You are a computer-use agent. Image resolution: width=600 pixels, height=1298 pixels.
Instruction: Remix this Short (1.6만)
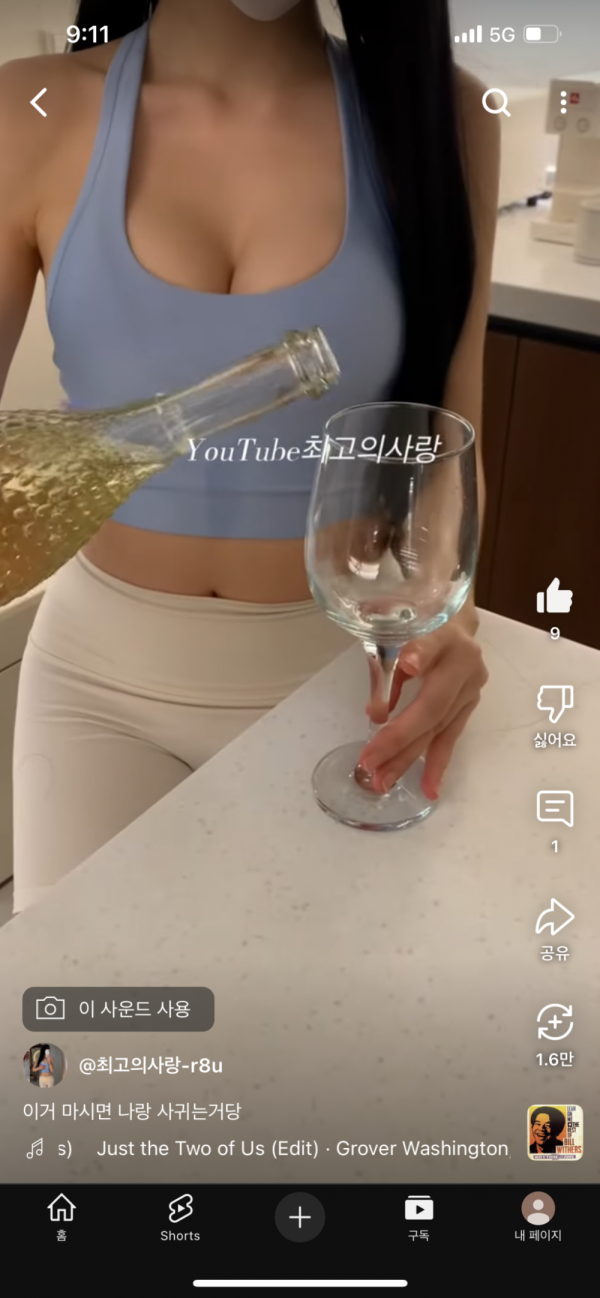tap(554, 1023)
